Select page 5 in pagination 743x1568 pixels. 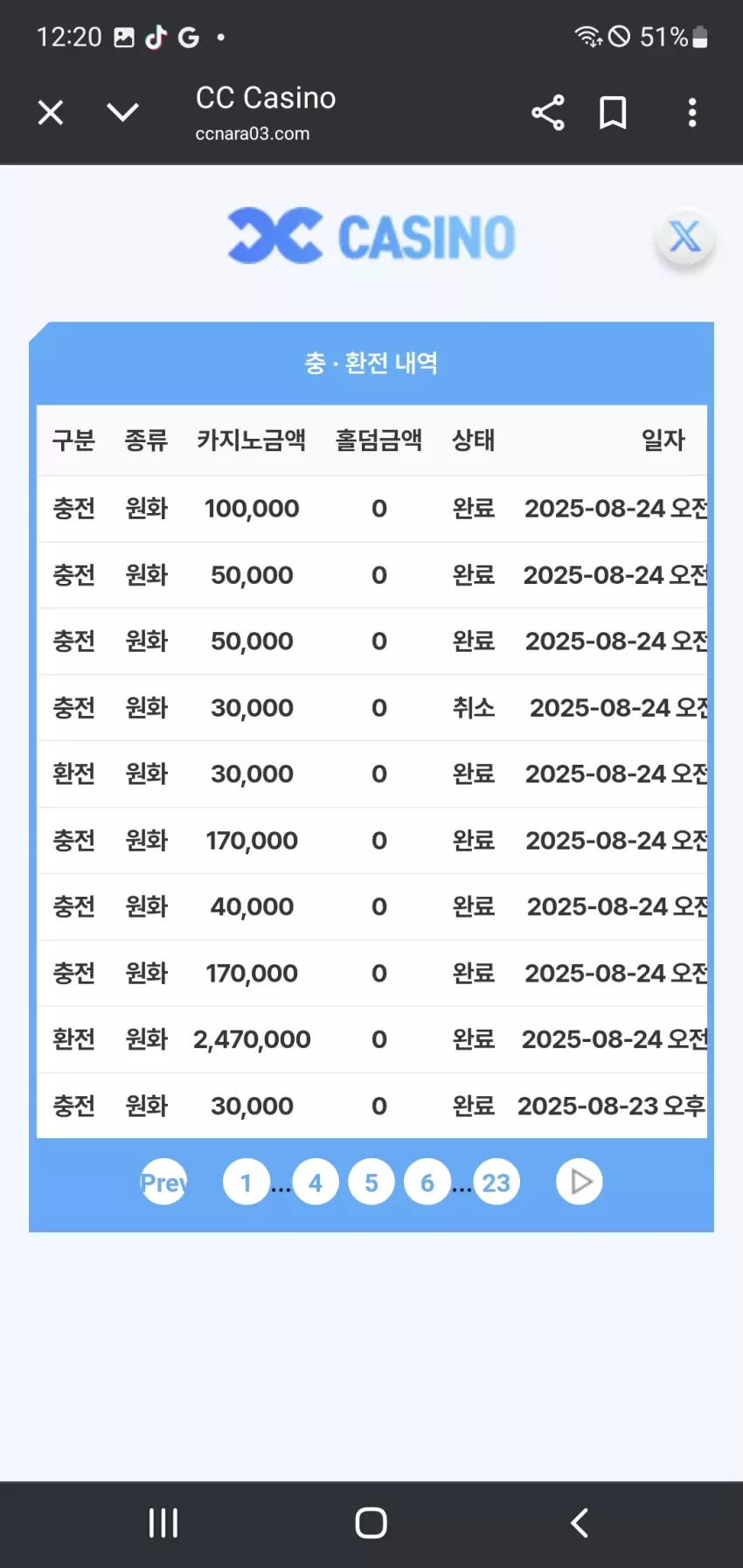point(371,1182)
